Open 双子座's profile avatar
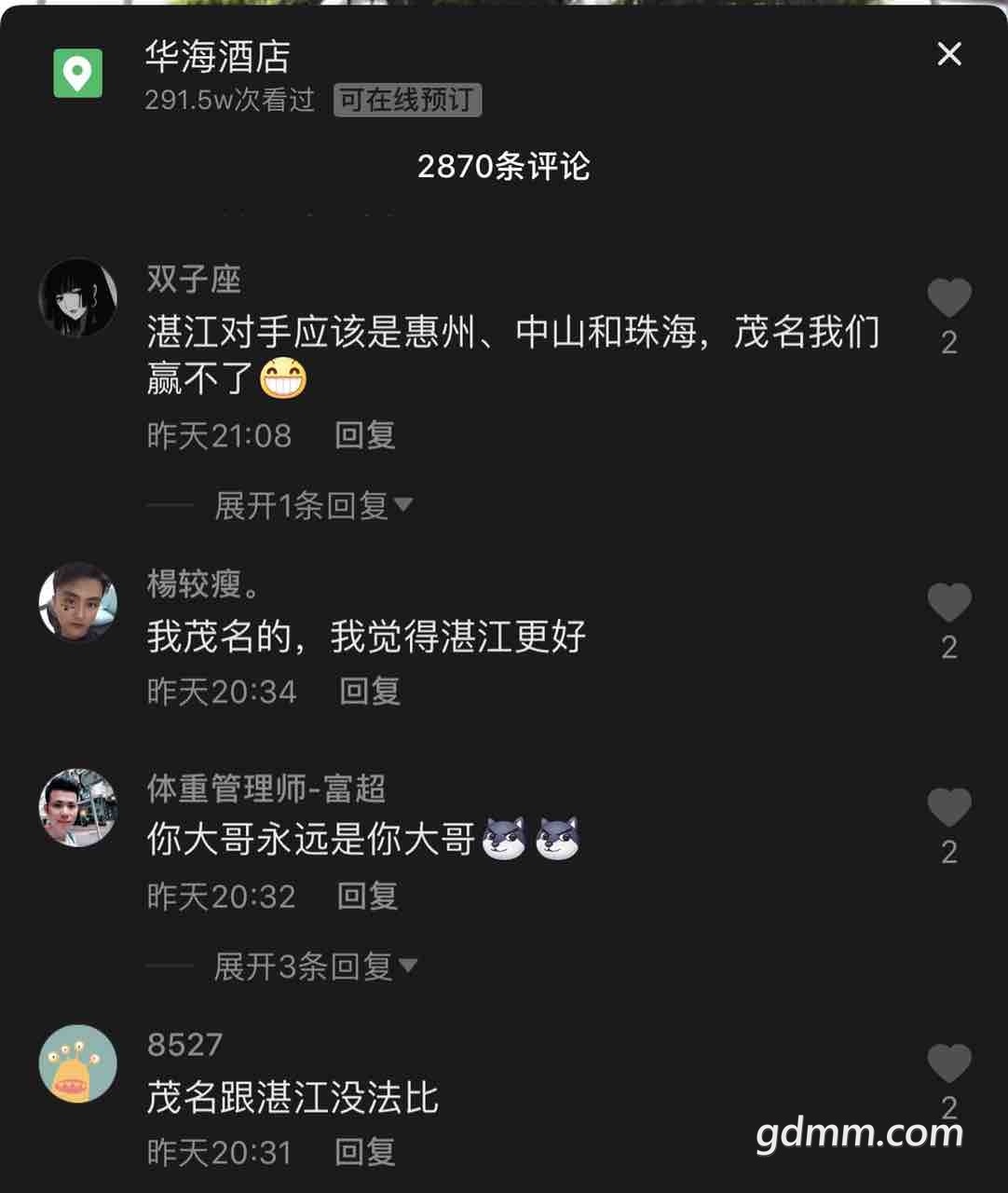The height and width of the screenshot is (1193, 1008). [x=78, y=297]
